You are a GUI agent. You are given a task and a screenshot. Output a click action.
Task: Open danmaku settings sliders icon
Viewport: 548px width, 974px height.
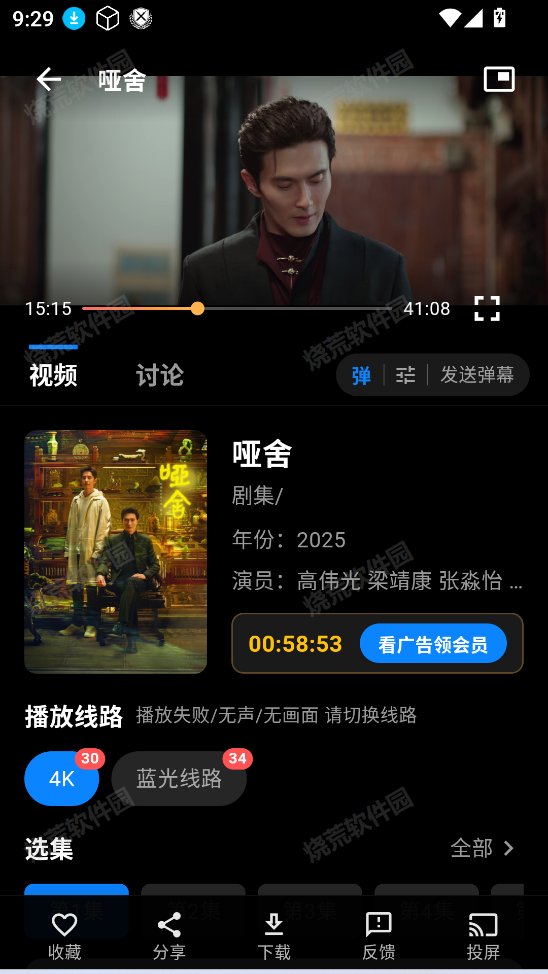point(406,375)
